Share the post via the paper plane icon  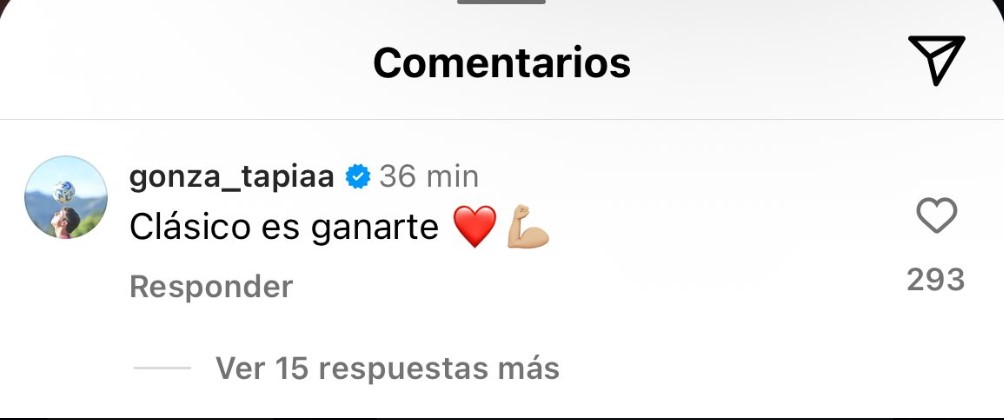(936, 59)
